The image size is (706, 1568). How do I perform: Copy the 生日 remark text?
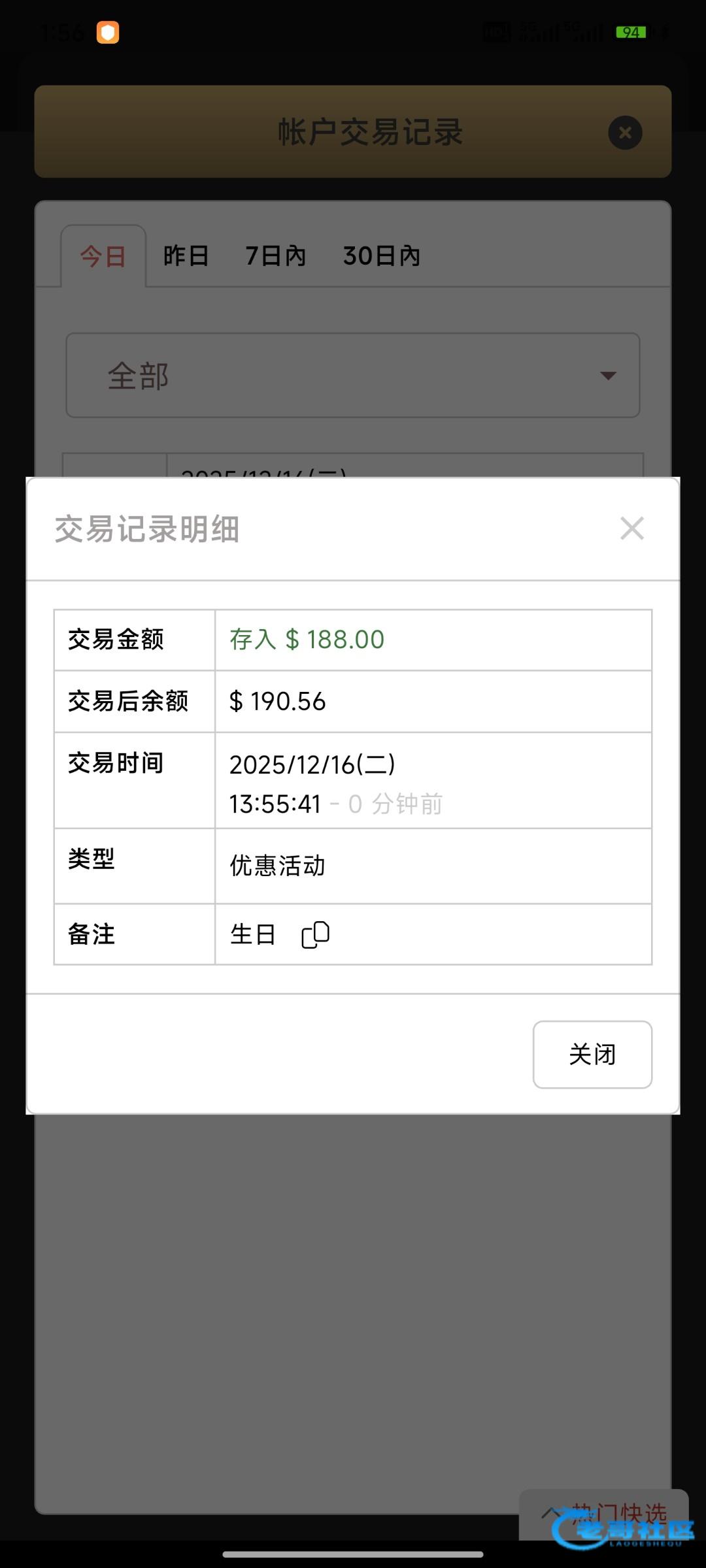click(315, 935)
